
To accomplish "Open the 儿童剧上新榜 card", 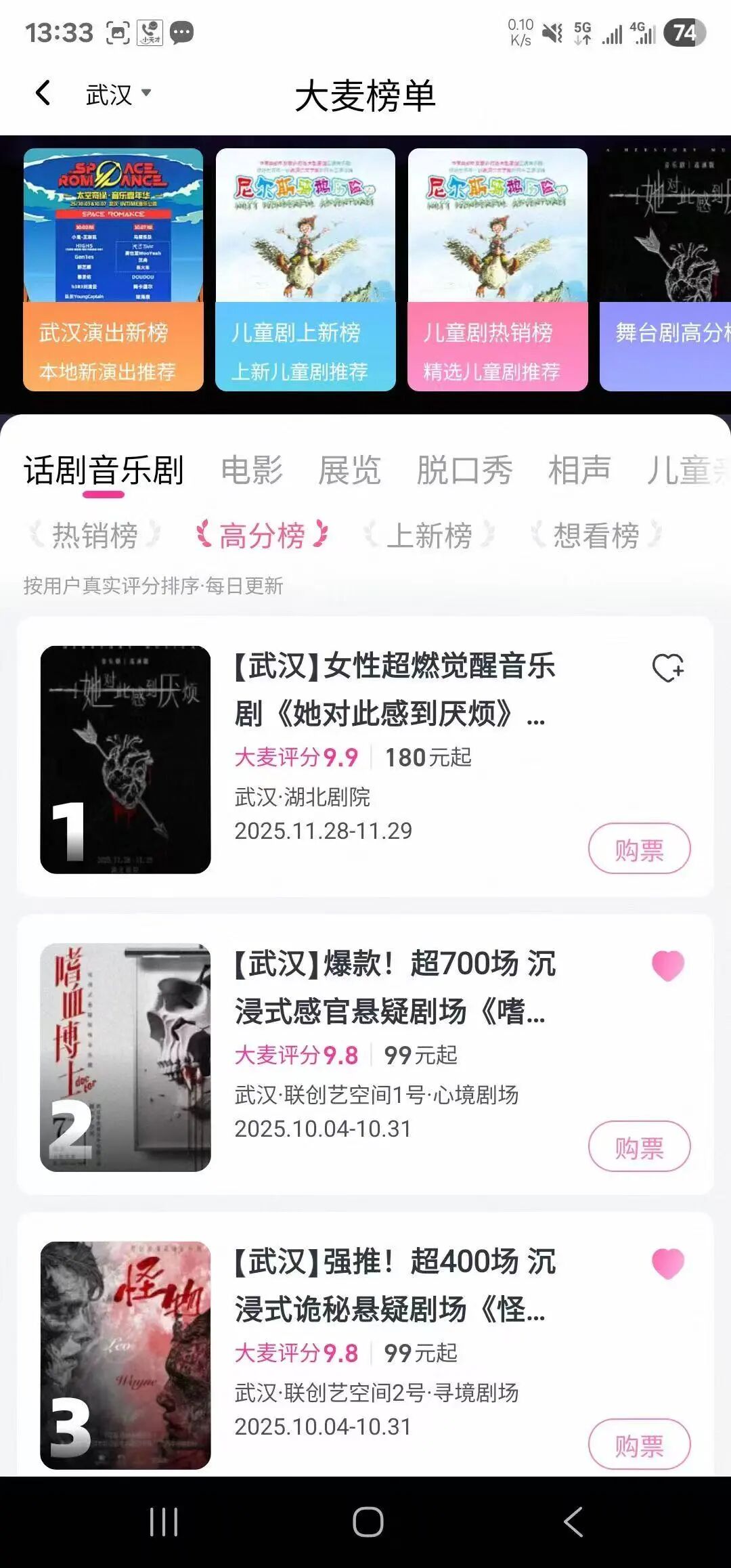I will (305, 269).
